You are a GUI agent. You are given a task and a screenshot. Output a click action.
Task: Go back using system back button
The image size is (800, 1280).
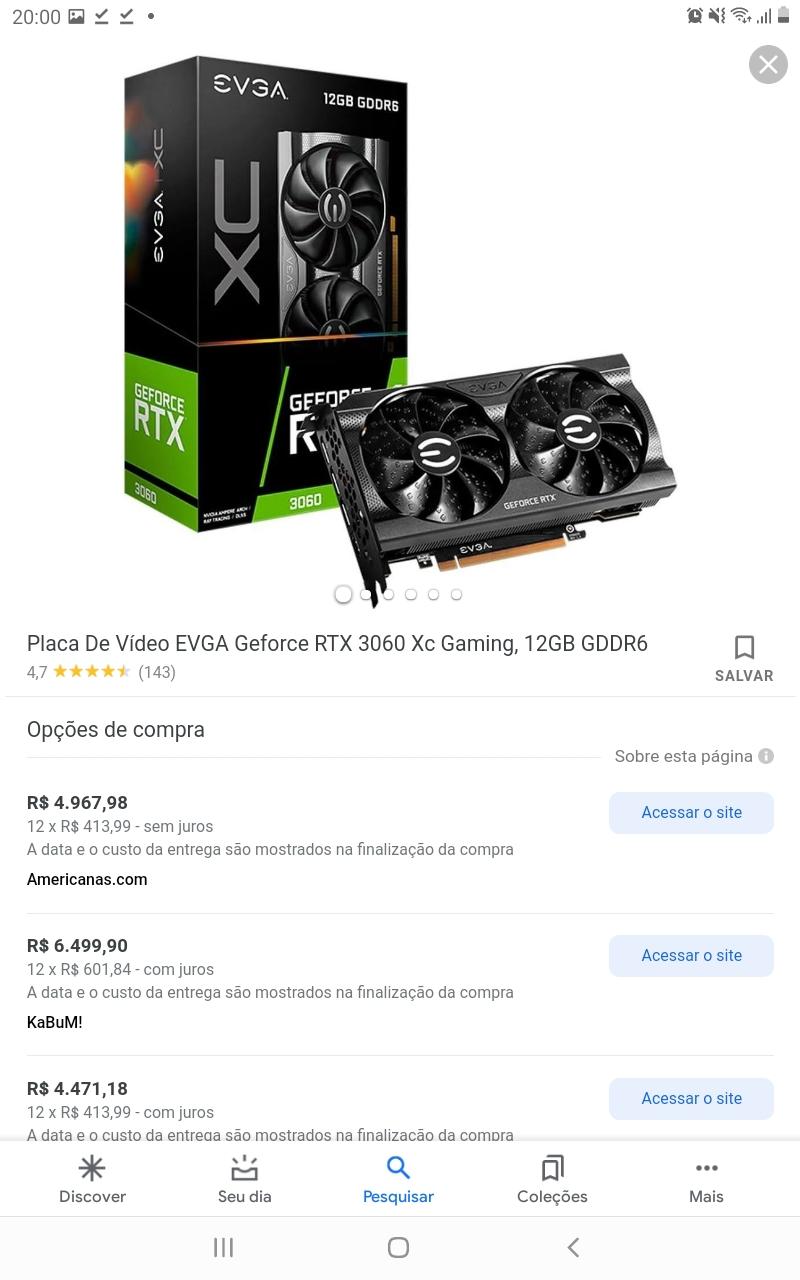click(x=573, y=1247)
